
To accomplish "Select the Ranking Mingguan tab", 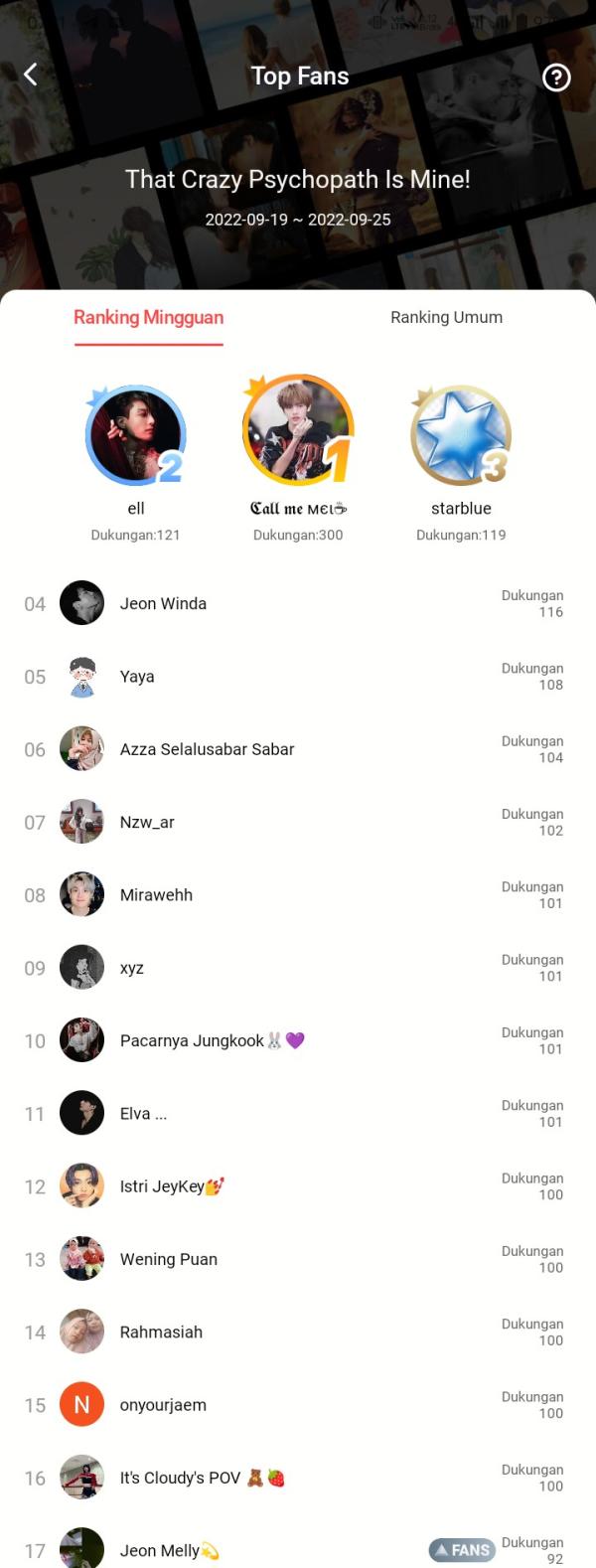I will click(x=149, y=318).
